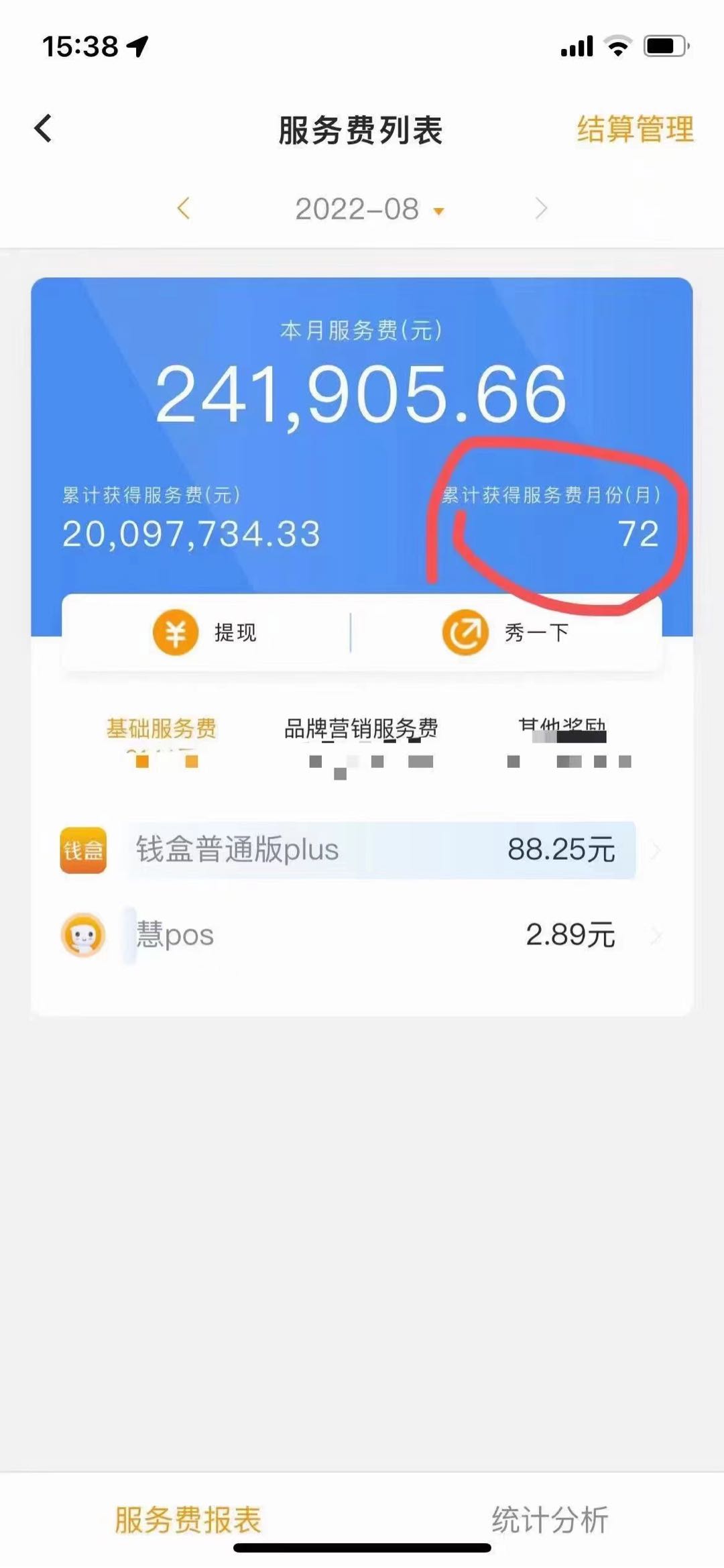Open 结算管理 settlement management
The image size is (724, 1568).
point(635,129)
